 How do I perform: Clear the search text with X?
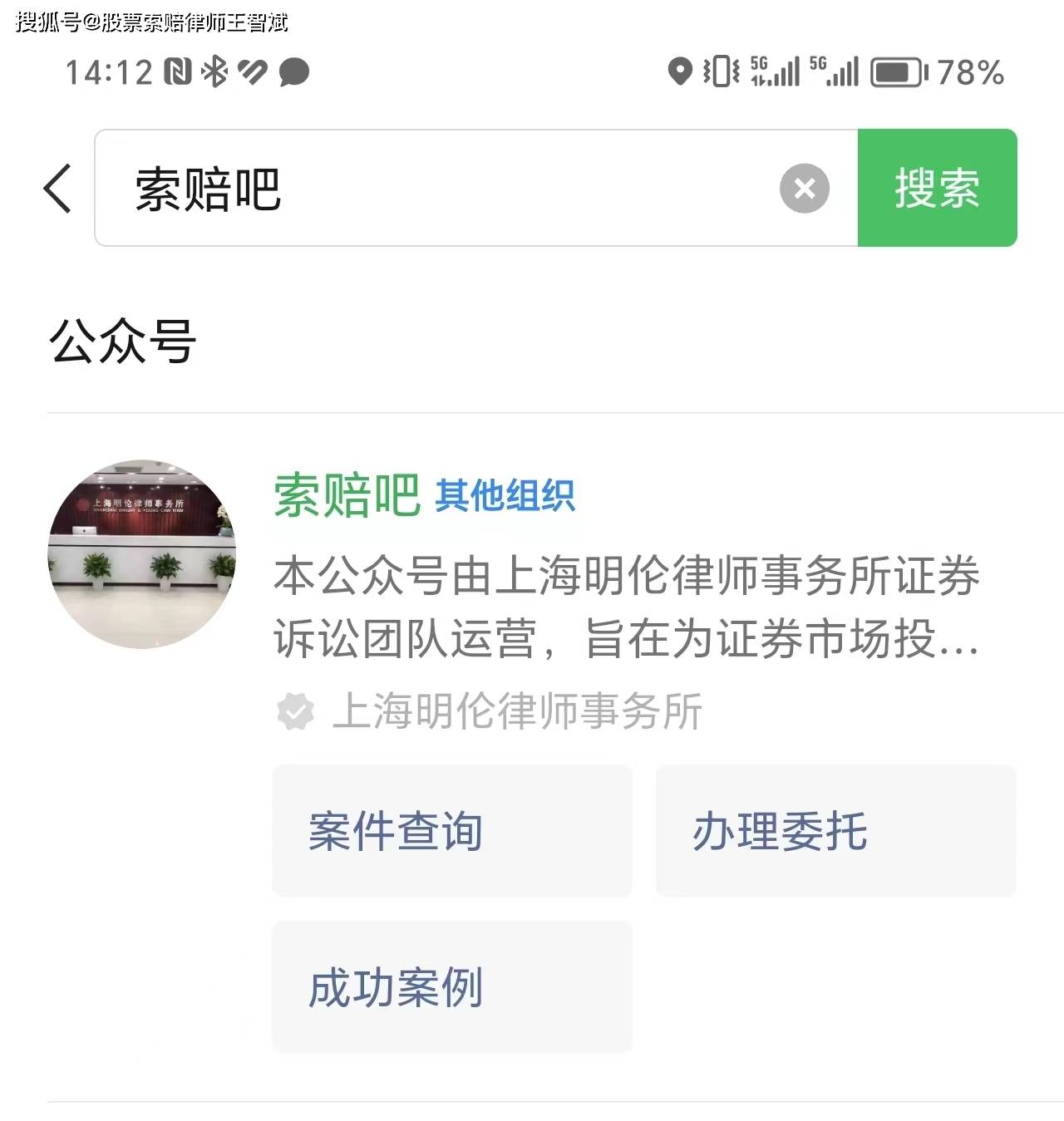click(804, 189)
